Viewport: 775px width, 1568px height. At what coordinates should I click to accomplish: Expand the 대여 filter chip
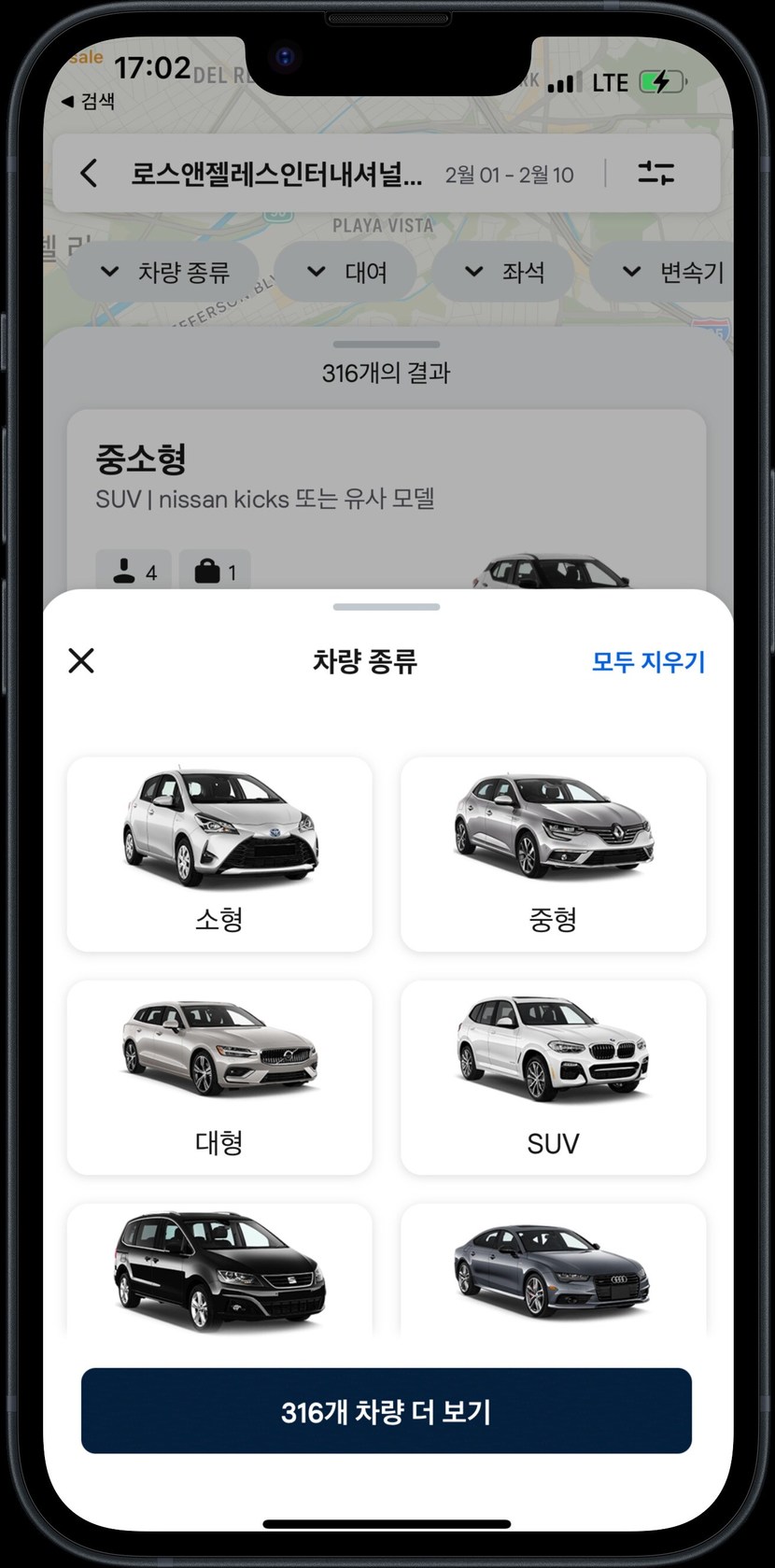click(347, 273)
